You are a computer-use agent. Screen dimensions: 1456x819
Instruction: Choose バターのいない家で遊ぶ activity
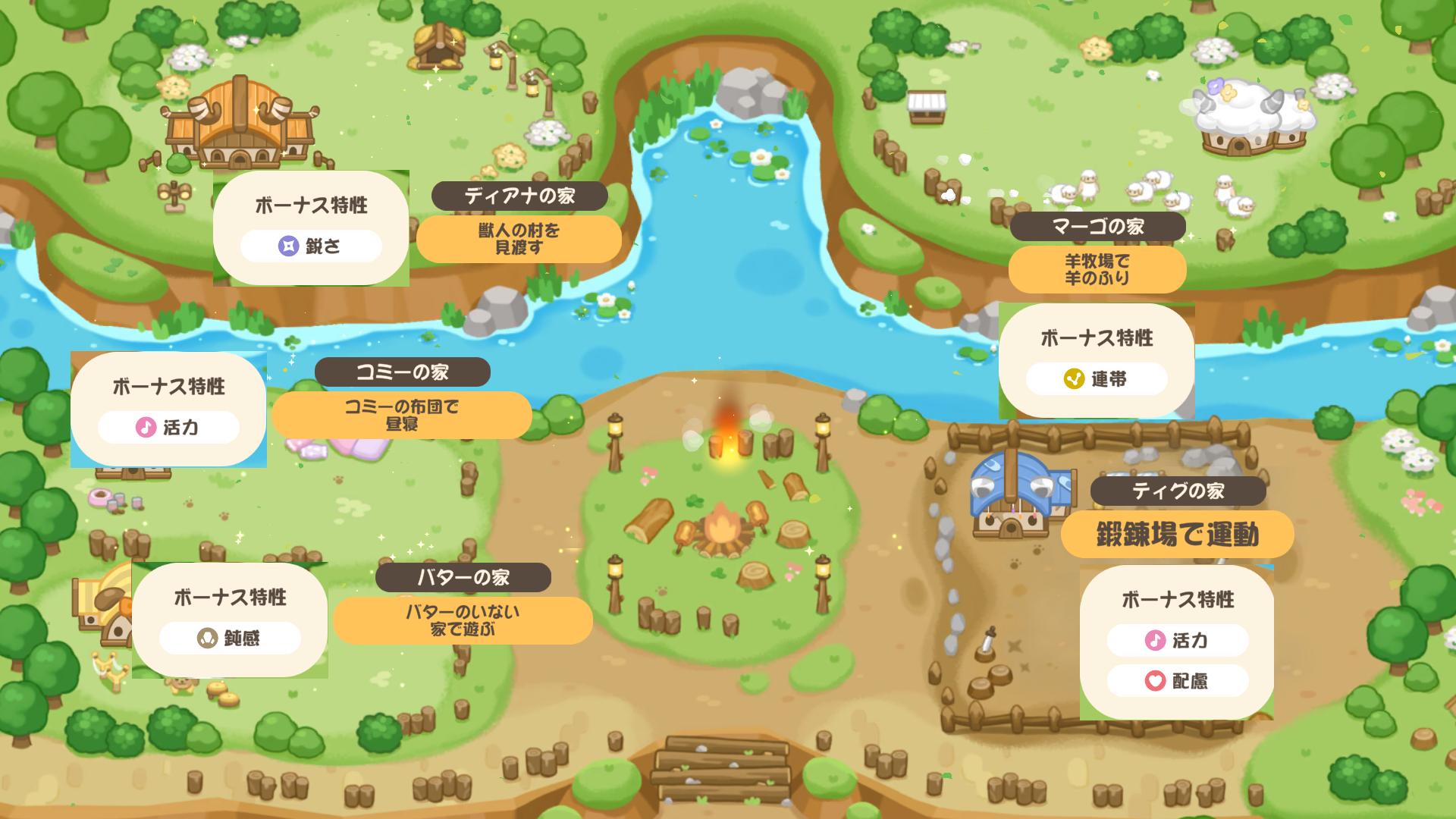tap(463, 620)
